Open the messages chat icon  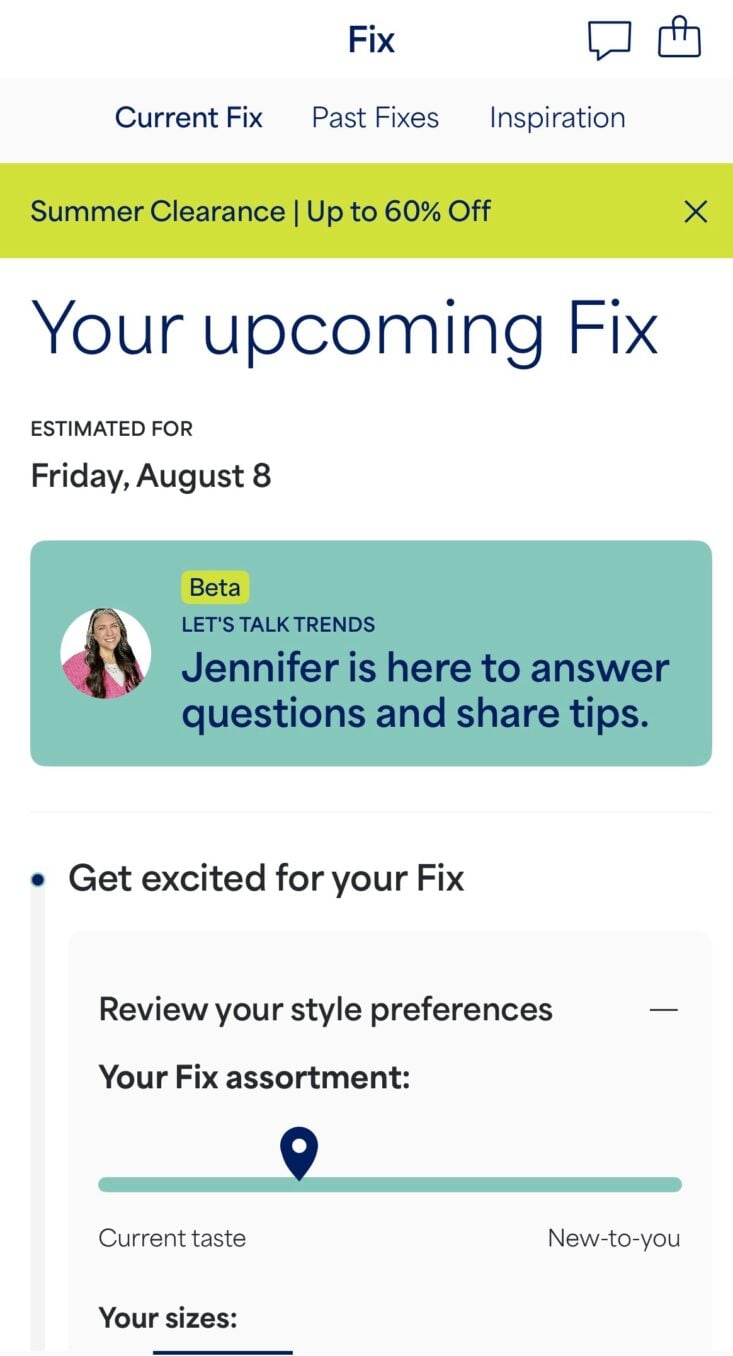(x=609, y=40)
